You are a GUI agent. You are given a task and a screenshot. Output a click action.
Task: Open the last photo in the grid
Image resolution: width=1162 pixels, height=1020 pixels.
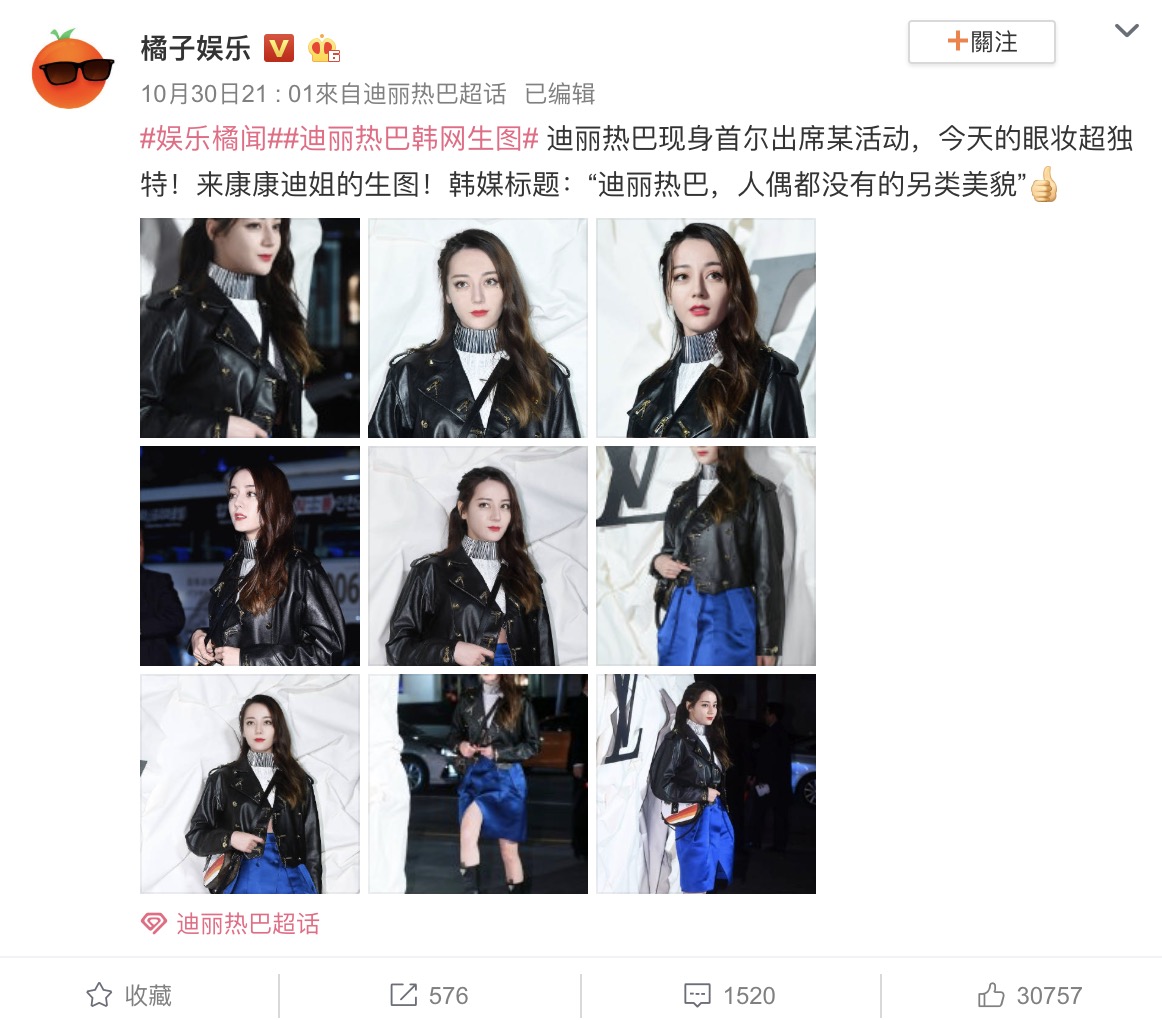[x=706, y=784]
